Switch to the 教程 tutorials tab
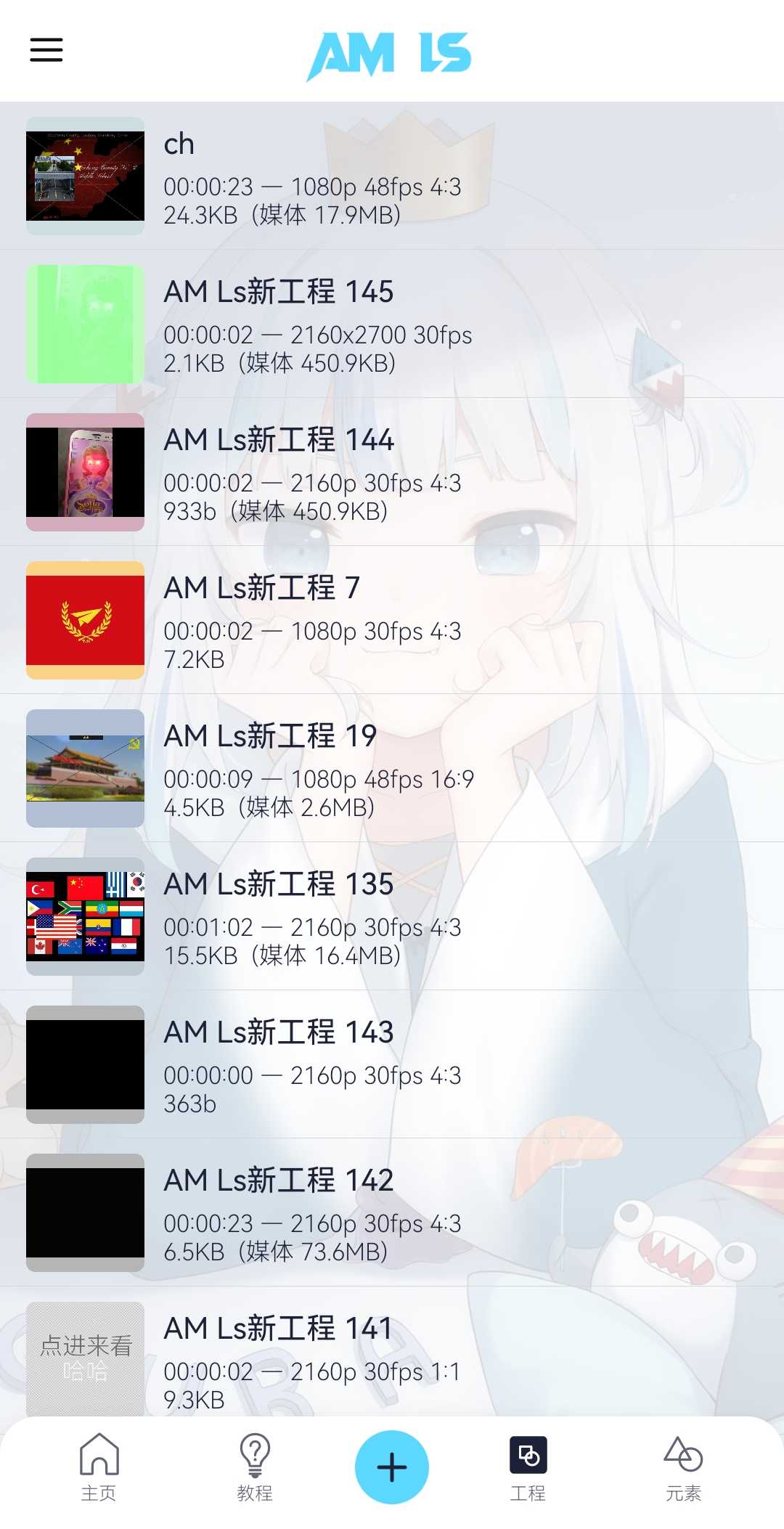 tap(255, 1467)
